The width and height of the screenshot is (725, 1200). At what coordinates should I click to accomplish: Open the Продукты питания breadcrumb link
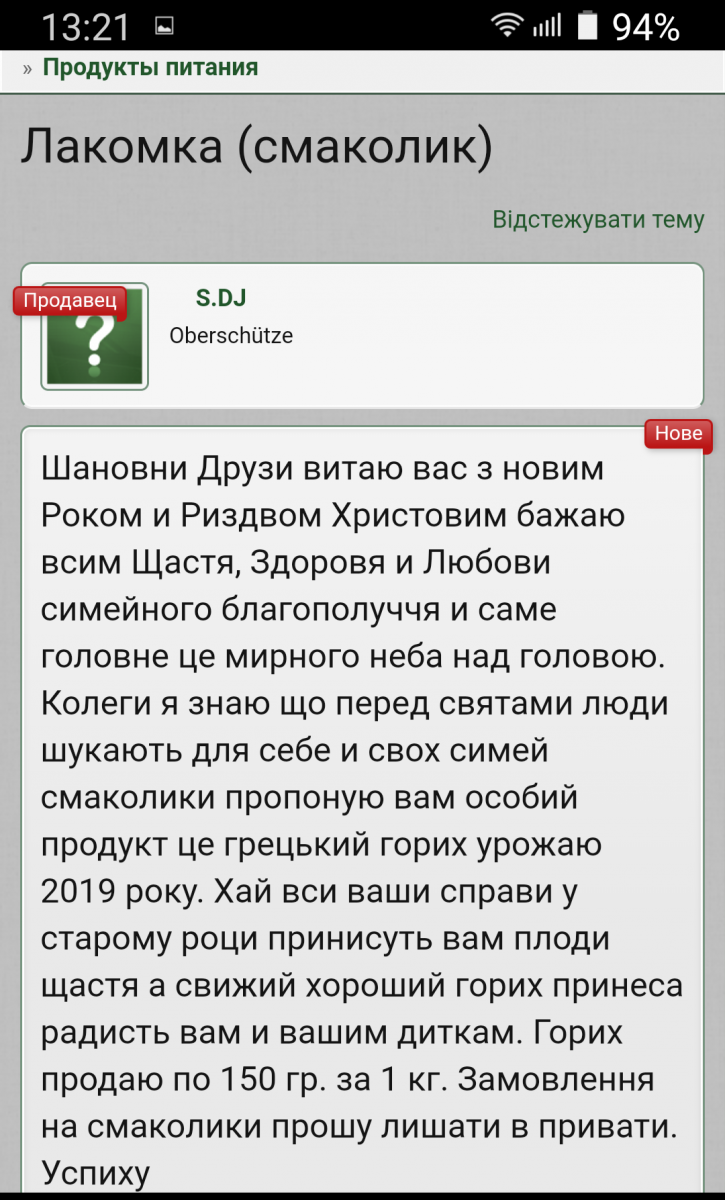click(150, 68)
